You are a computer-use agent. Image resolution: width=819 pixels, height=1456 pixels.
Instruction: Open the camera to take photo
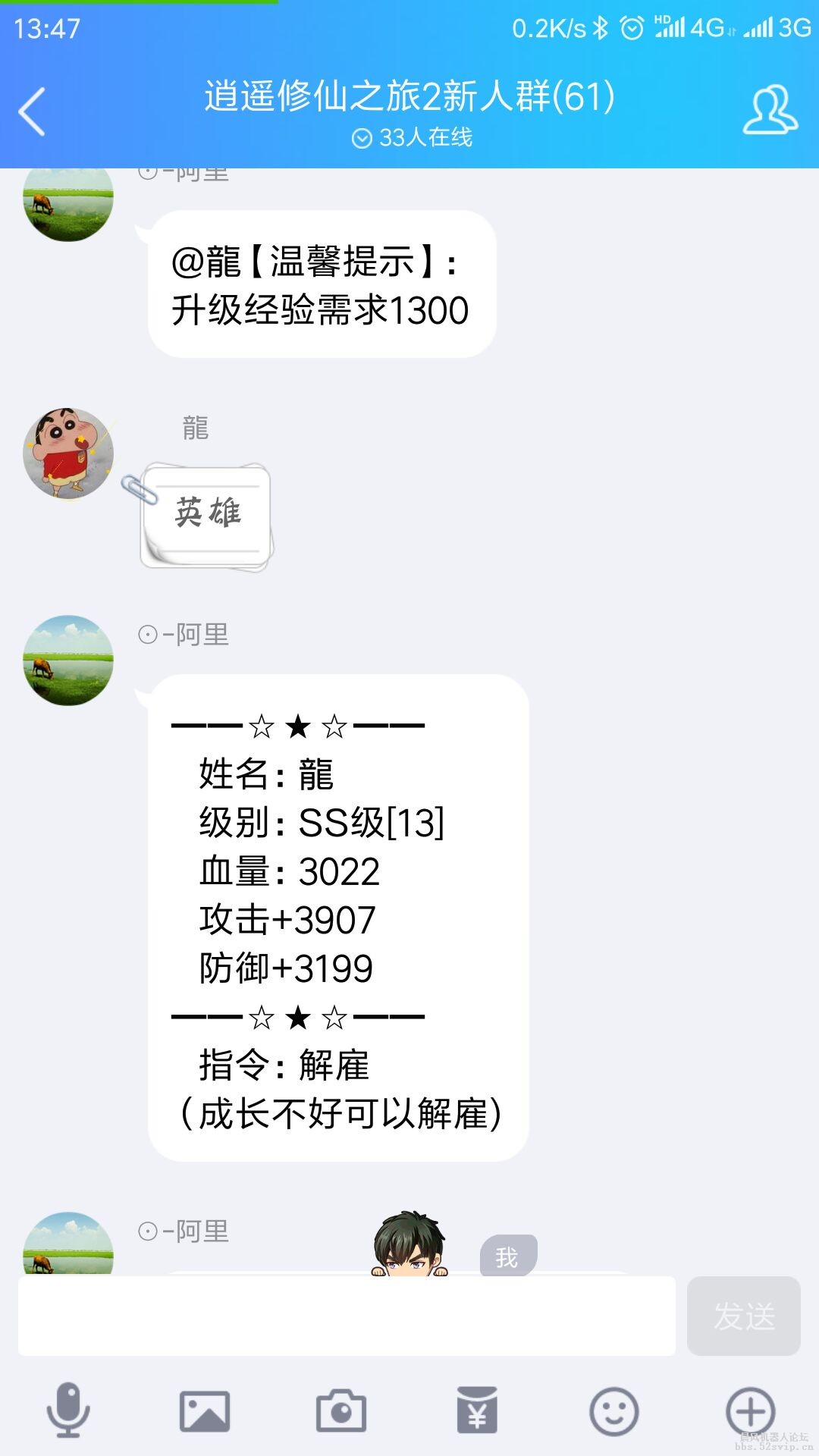[x=341, y=1410]
